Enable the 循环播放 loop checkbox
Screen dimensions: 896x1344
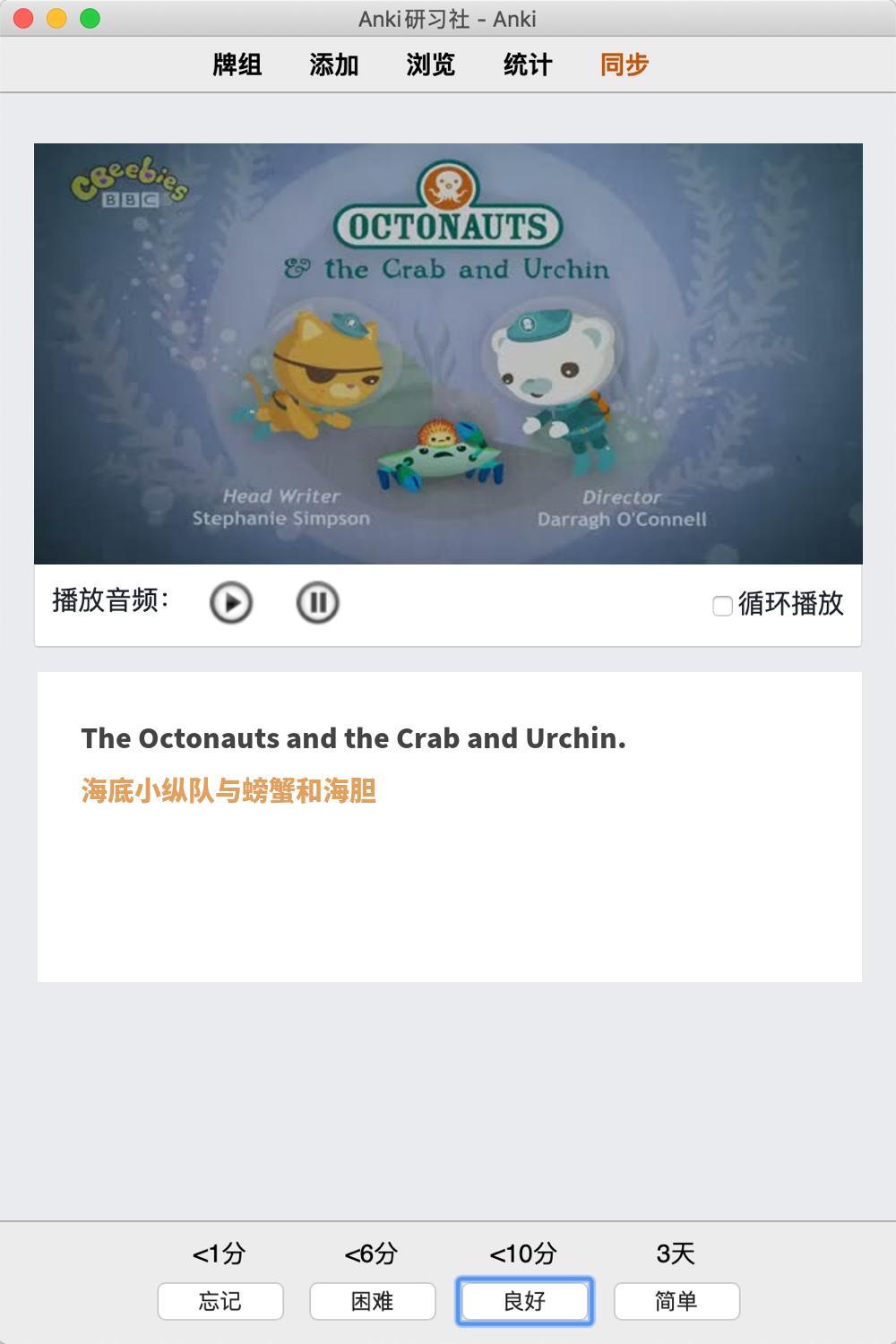(722, 606)
